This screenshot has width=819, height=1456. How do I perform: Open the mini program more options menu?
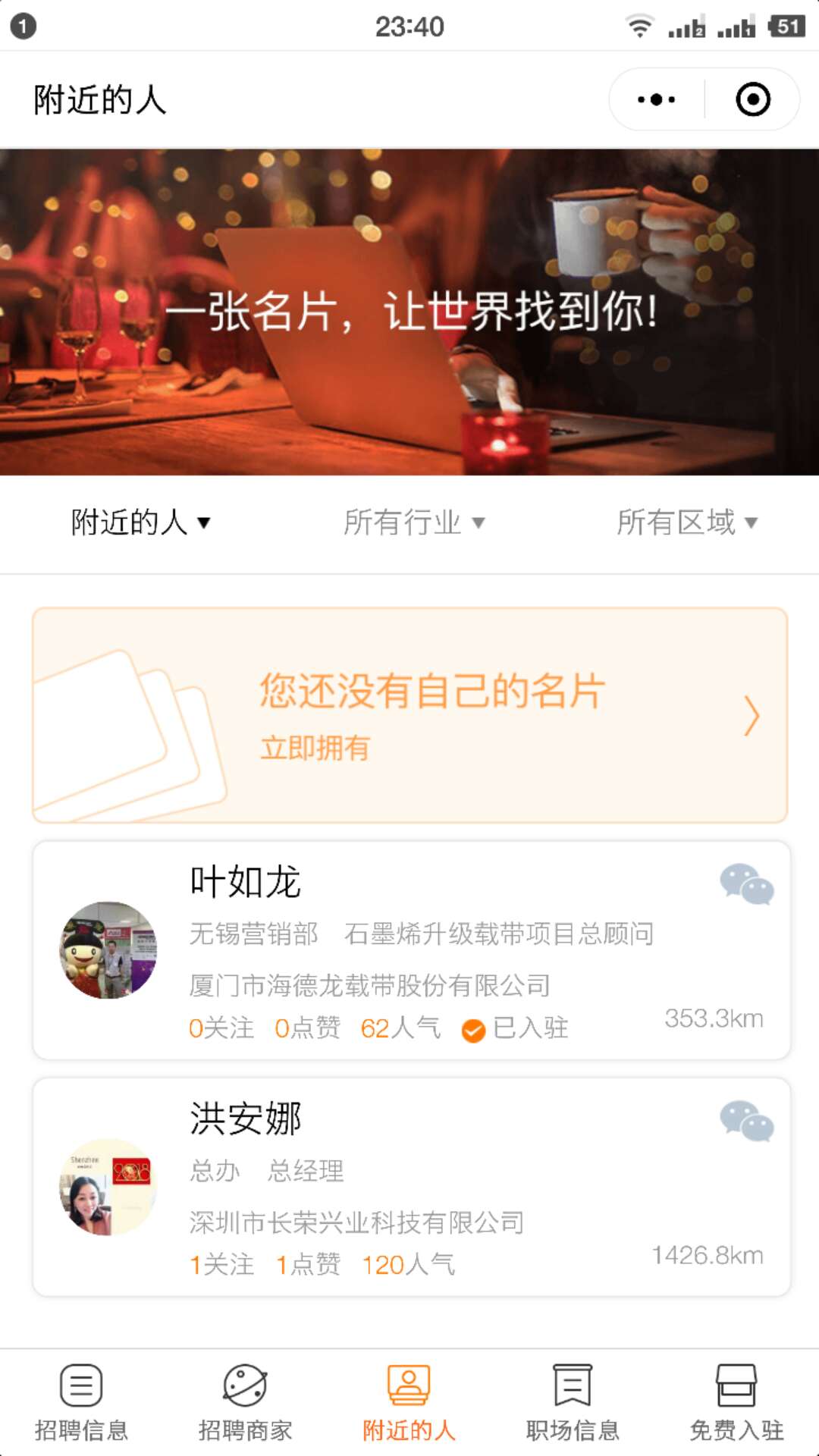[x=657, y=99]
